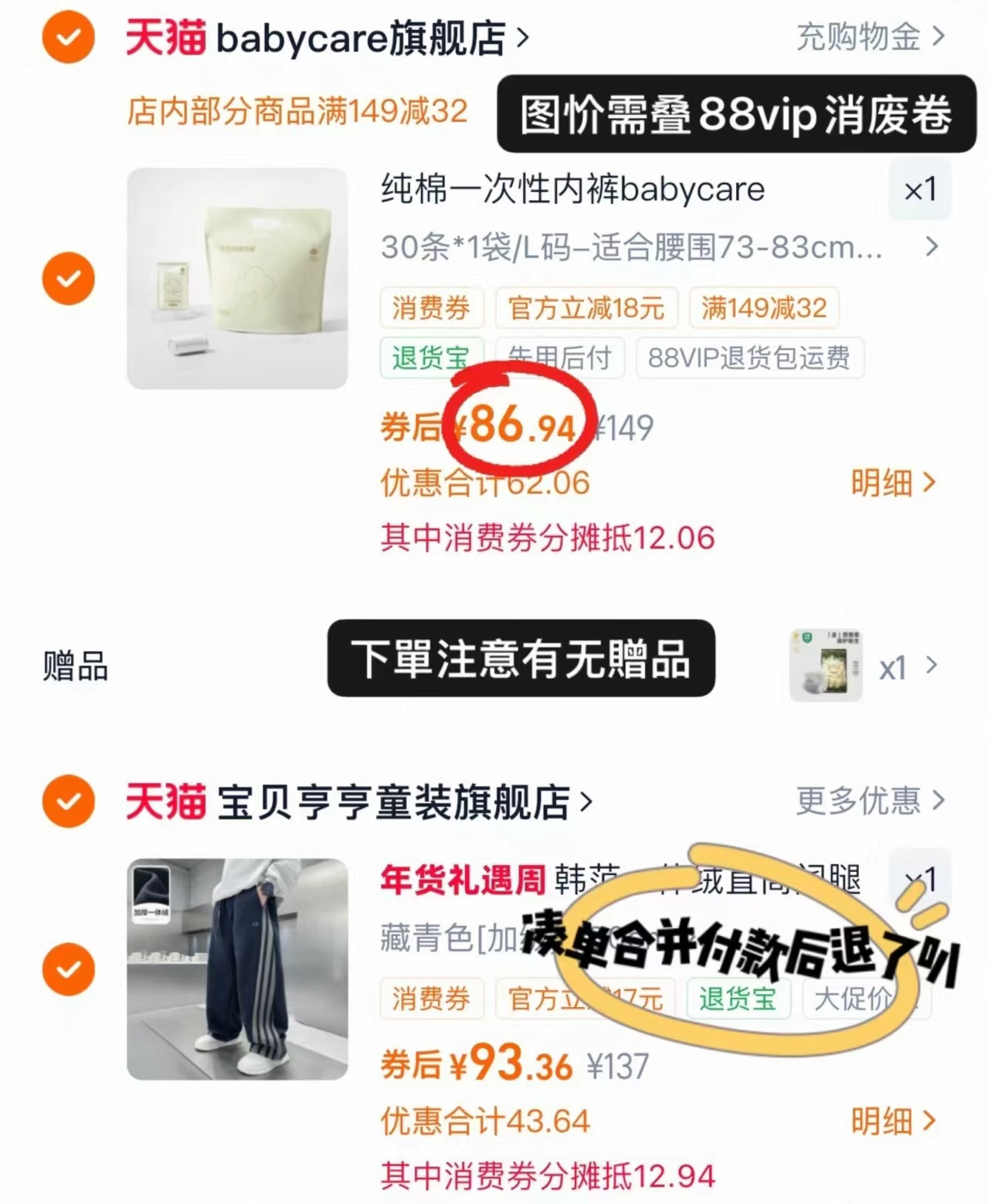Open the 充购物金 link
Screen dimensions: 988x1204
coord(861,39)
